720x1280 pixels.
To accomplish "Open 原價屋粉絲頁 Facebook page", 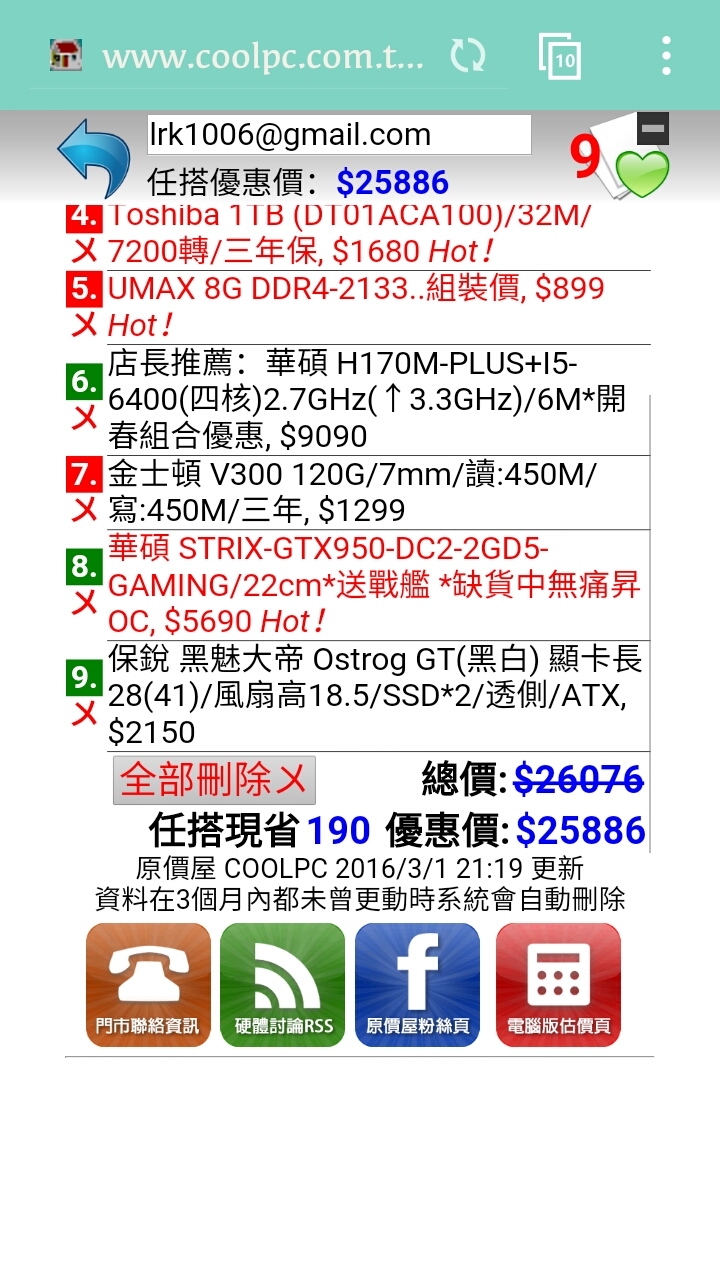I will pyautogui.click(x=417, y=984).
